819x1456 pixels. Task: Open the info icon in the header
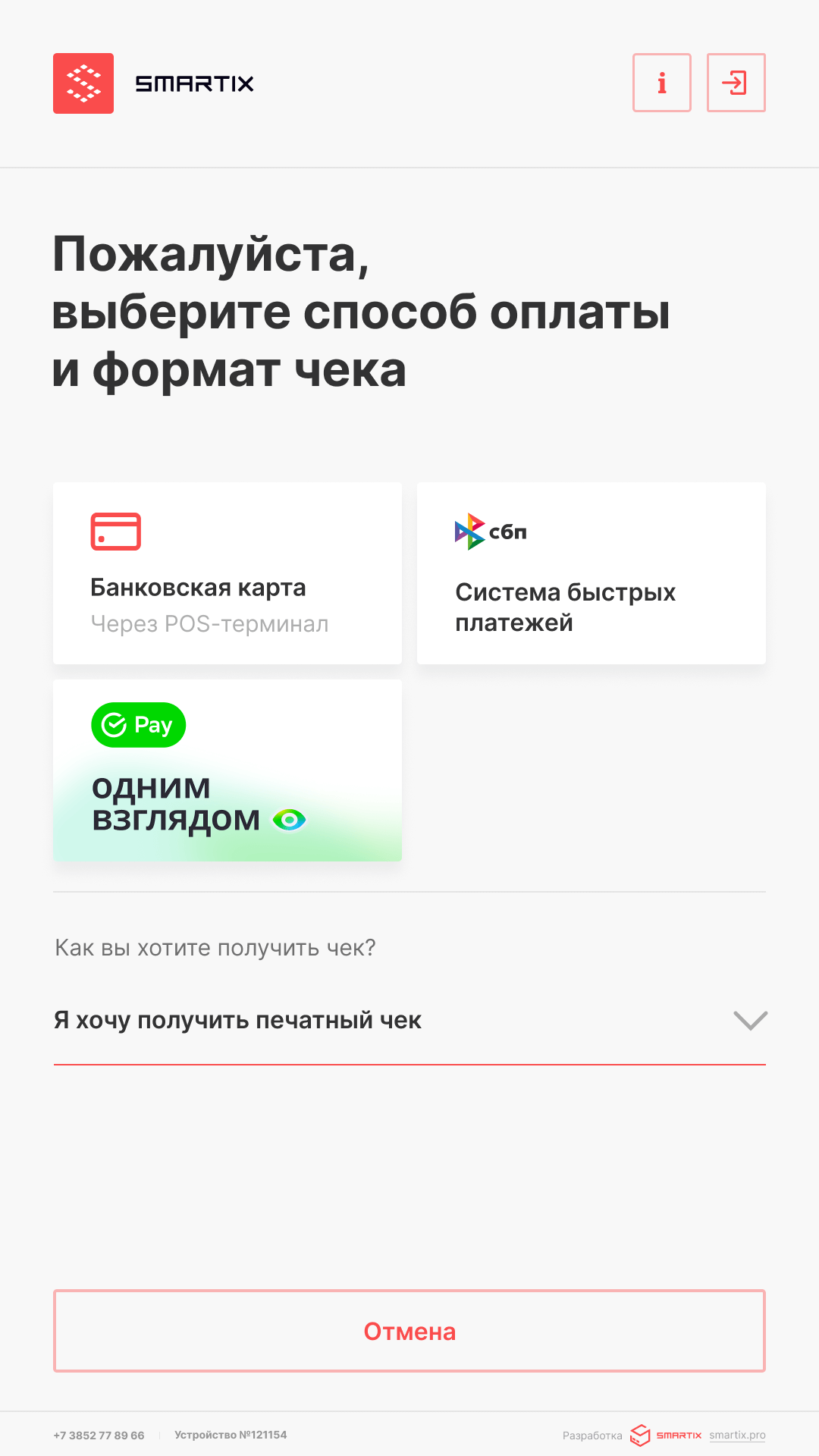click(x=661, y=83)
